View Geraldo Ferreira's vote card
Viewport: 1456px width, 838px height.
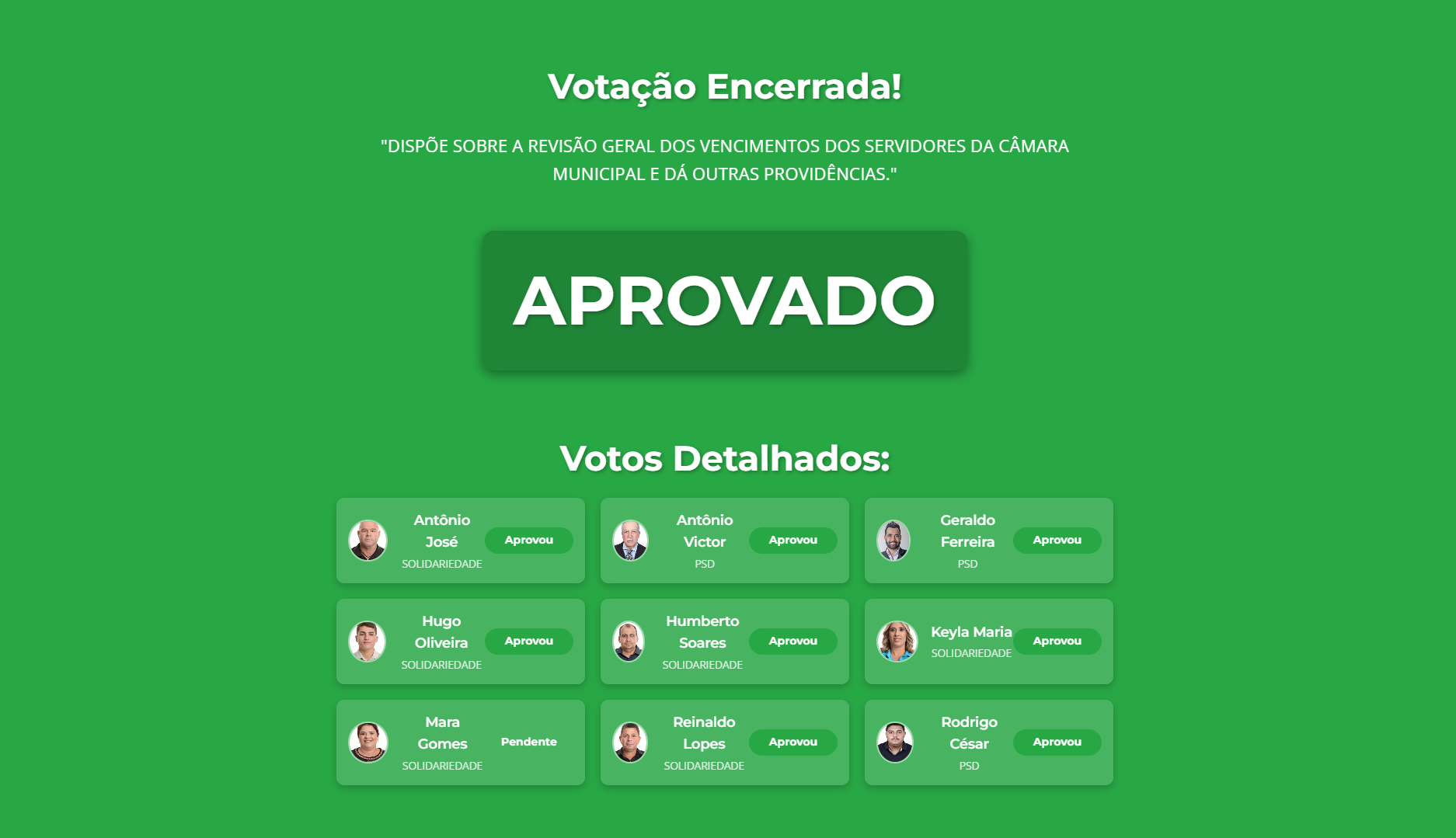[x=988, y=541]
